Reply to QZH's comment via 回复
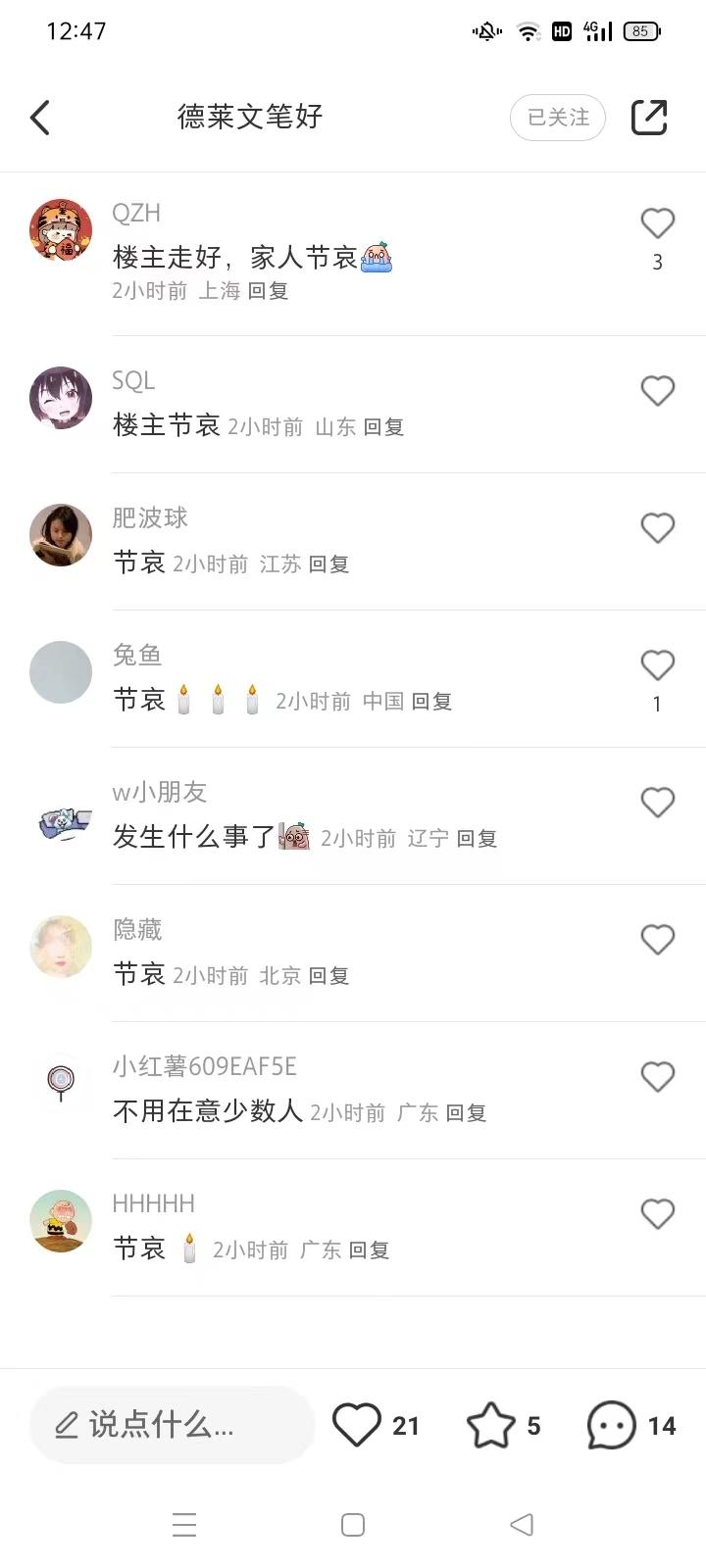The width and height of the screenshot is (706, 1568). point(268,291)
